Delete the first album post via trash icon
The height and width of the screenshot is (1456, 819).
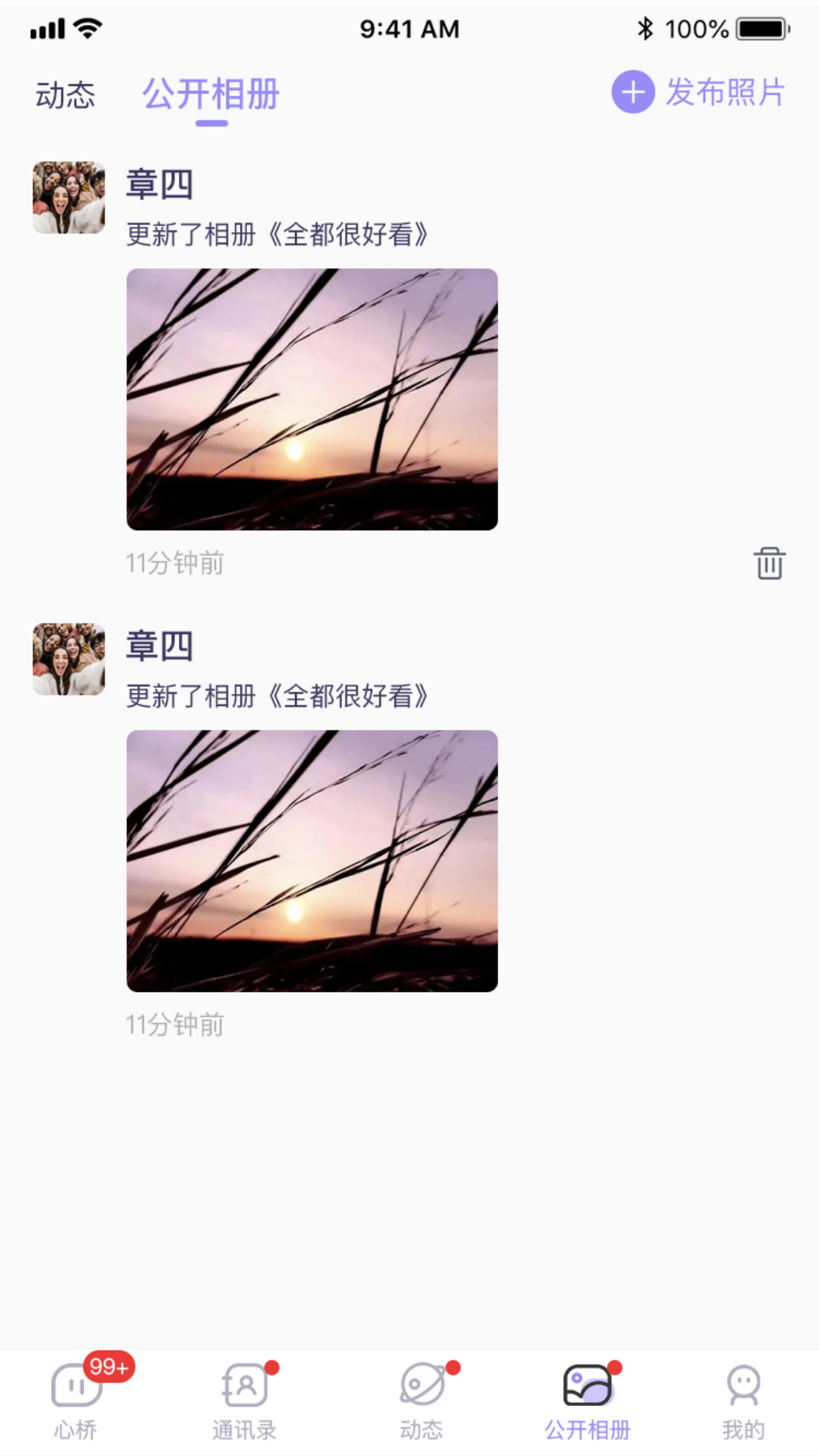[769, 563]
